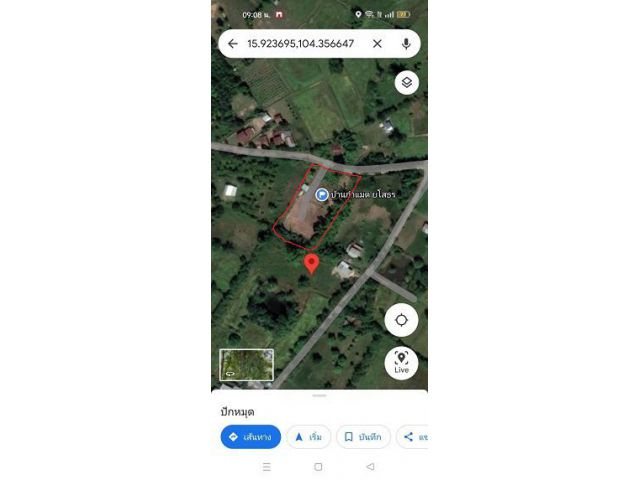
Task: Open the map layers selector
Action: (x=406, y=82)
